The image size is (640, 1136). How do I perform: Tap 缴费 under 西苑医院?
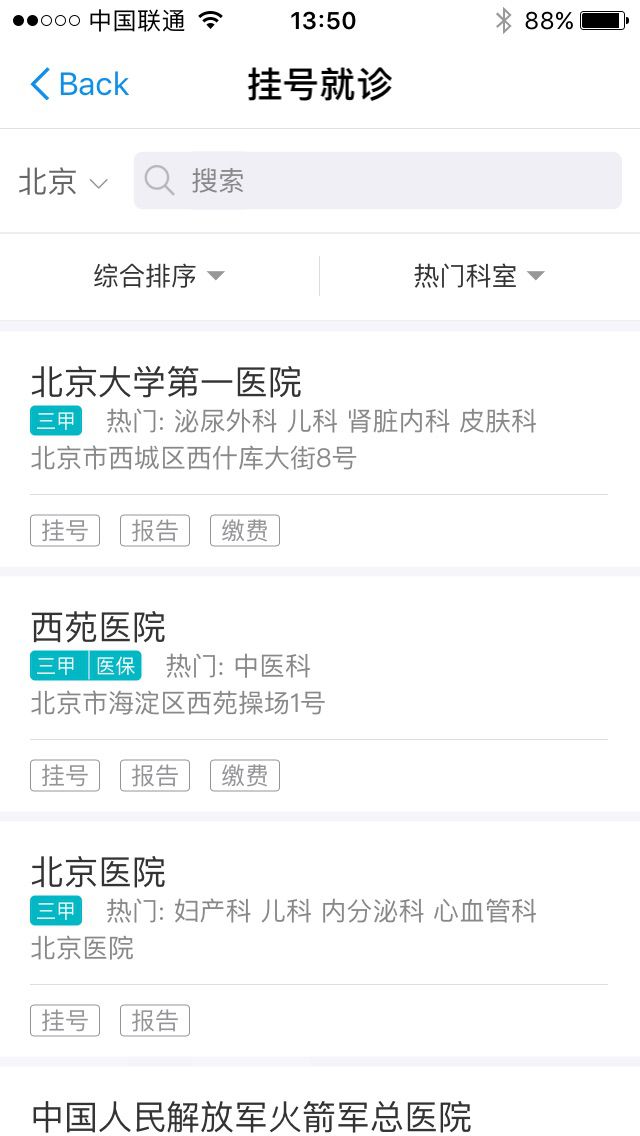coord(245,776)
